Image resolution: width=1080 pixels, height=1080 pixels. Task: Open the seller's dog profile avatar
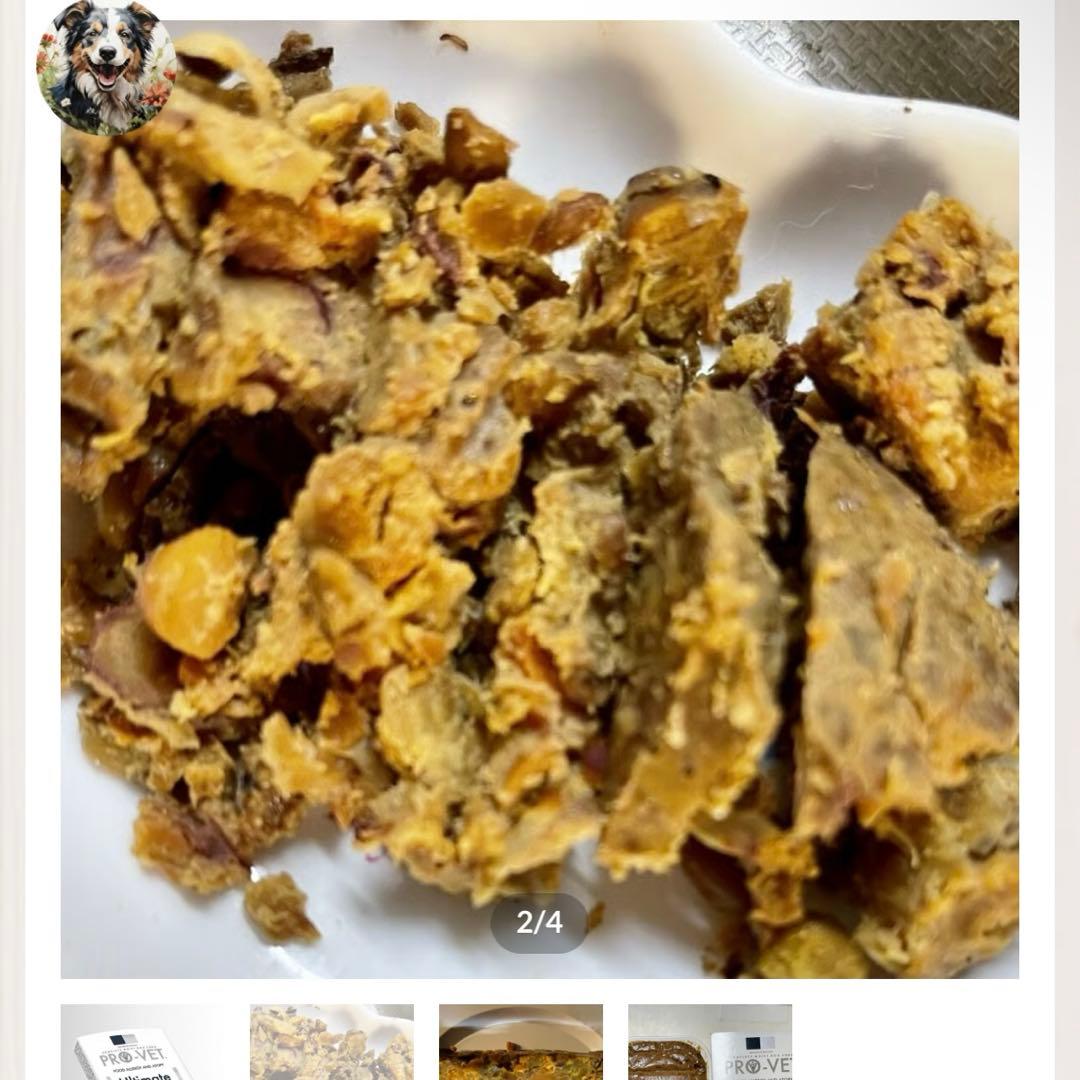(106, 66)
